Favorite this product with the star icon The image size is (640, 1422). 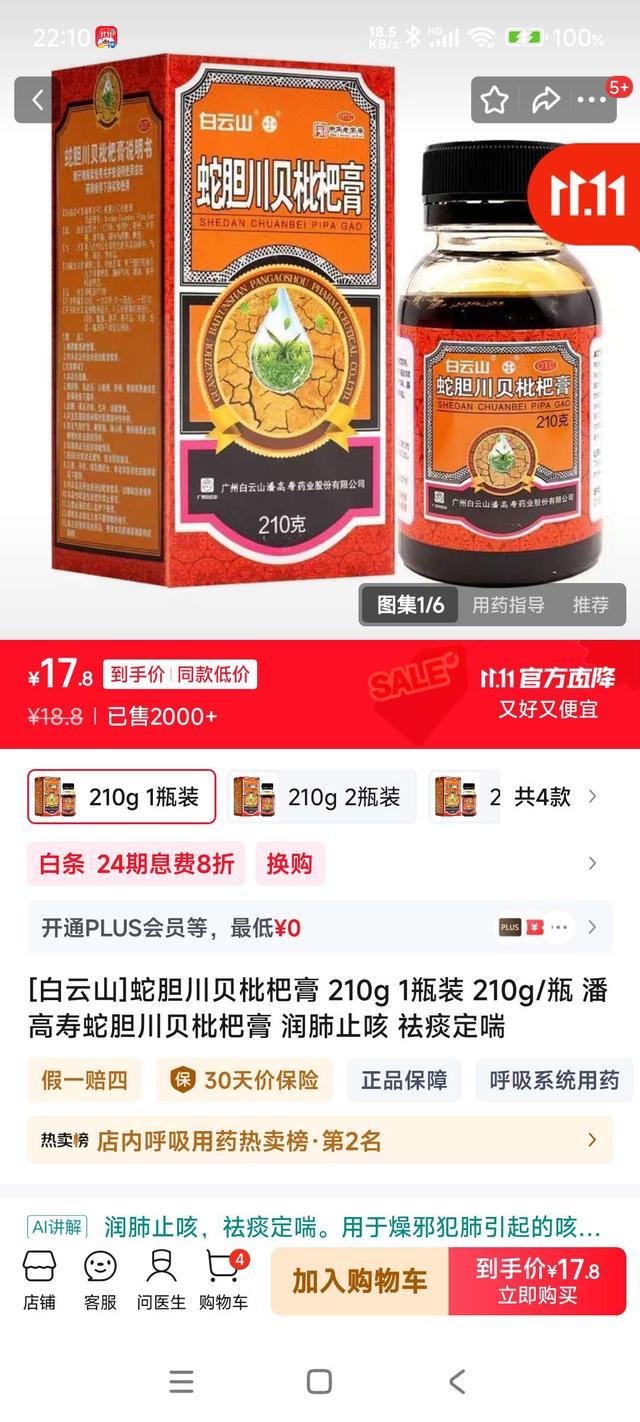pos(495,100)
